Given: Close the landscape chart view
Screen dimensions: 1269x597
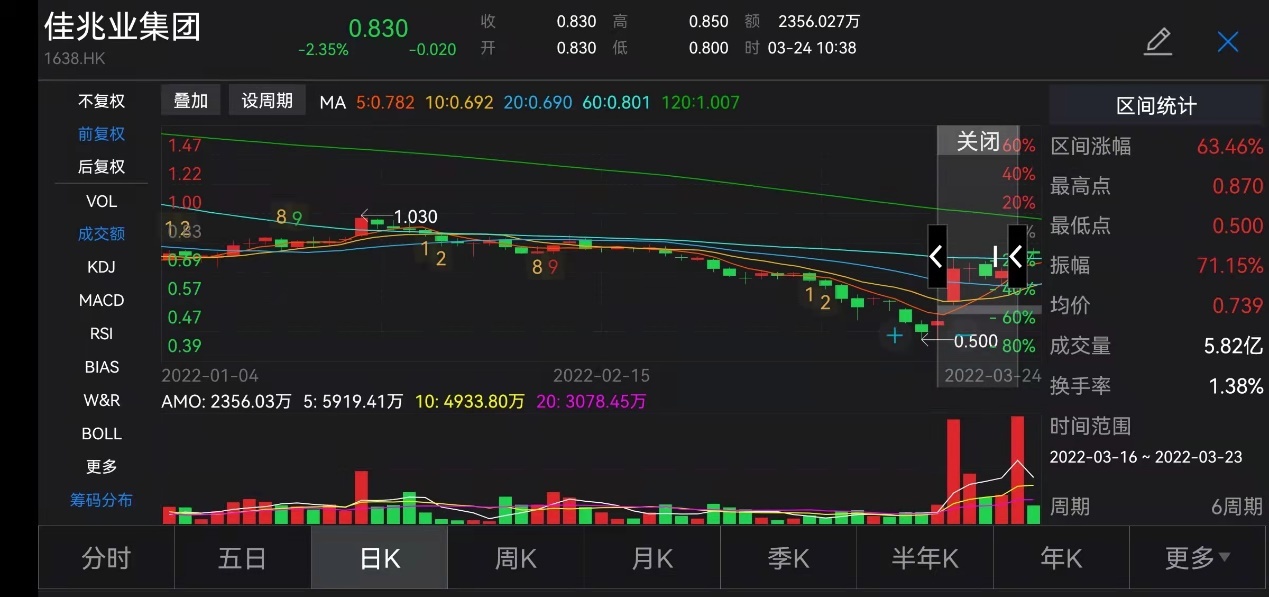Looking at the screenshot, I should pos(1227,41).
